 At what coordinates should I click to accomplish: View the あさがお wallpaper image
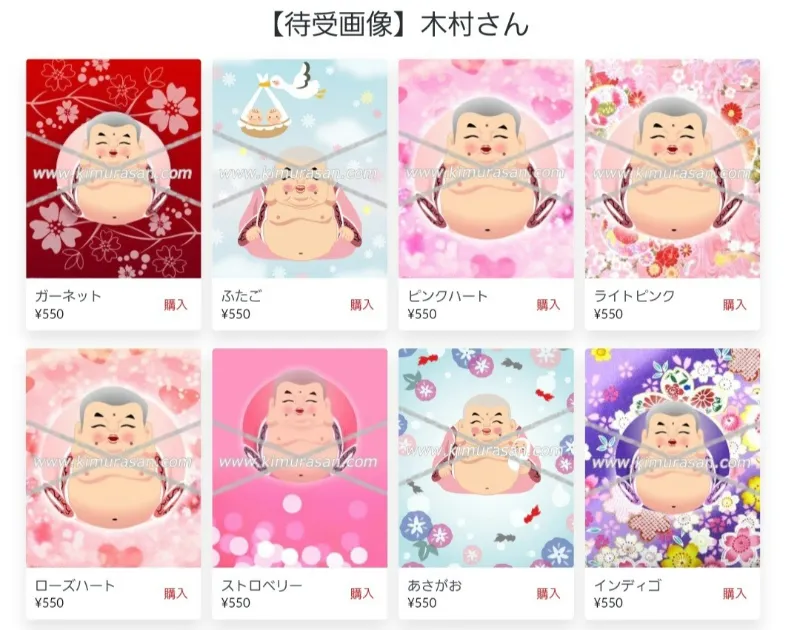point(486,458)
